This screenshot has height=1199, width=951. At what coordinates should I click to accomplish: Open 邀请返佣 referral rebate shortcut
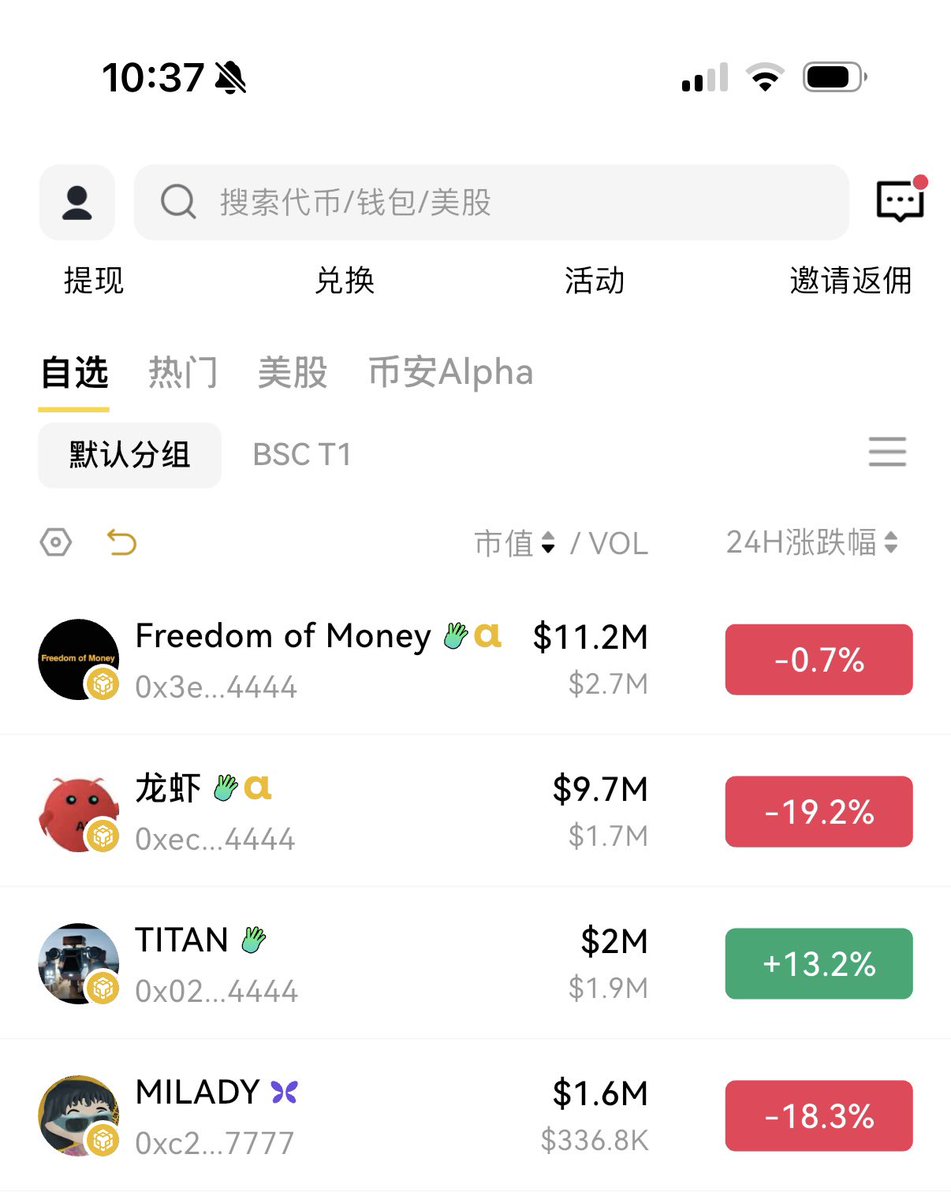[x=850, y=281]
